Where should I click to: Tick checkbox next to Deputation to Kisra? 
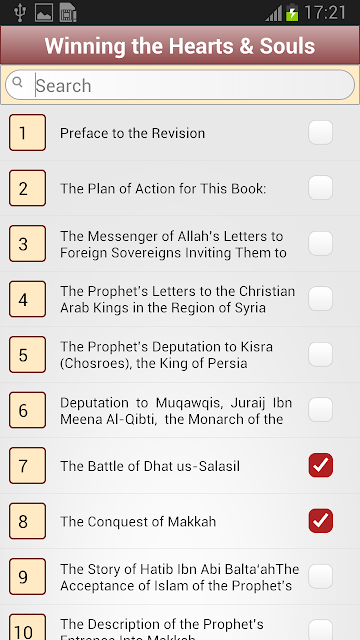(320, 354)
